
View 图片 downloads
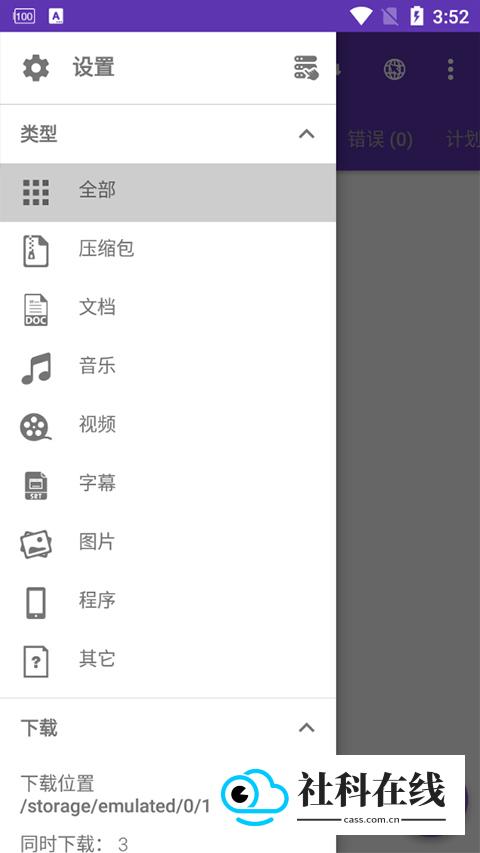coord(168,543)
